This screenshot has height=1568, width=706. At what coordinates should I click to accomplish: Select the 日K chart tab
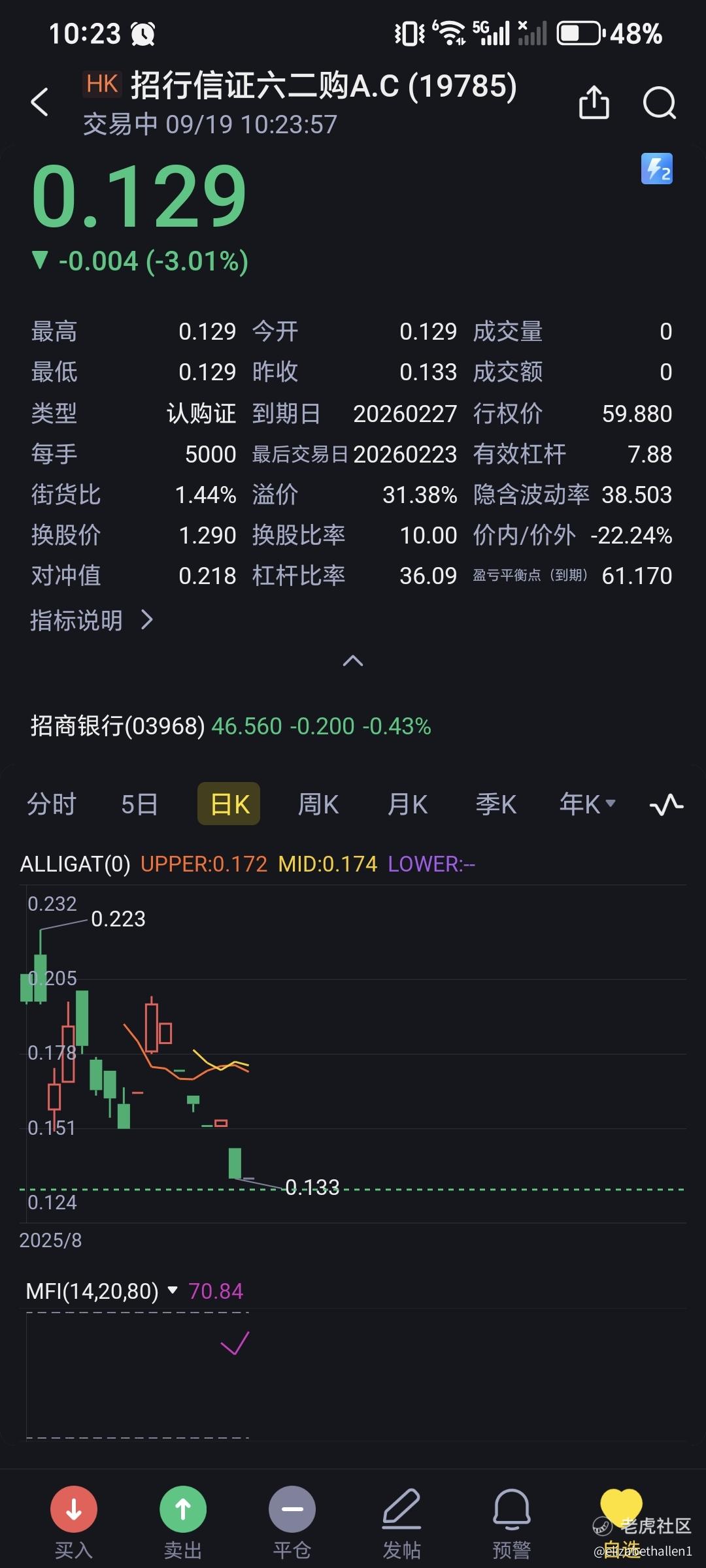click(x=229, y=804)
